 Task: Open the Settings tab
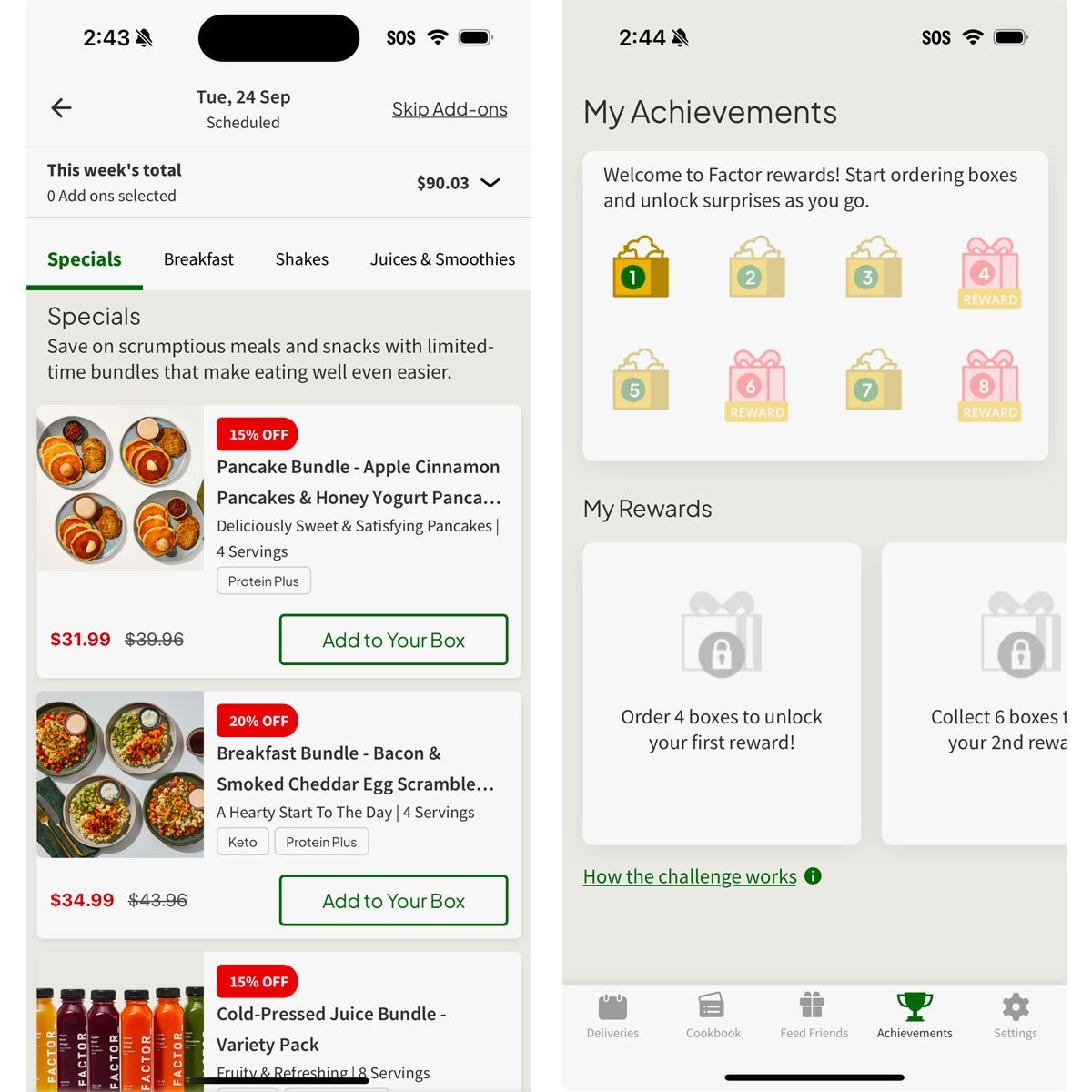pyautogui.click(x=1016, y=1016)
